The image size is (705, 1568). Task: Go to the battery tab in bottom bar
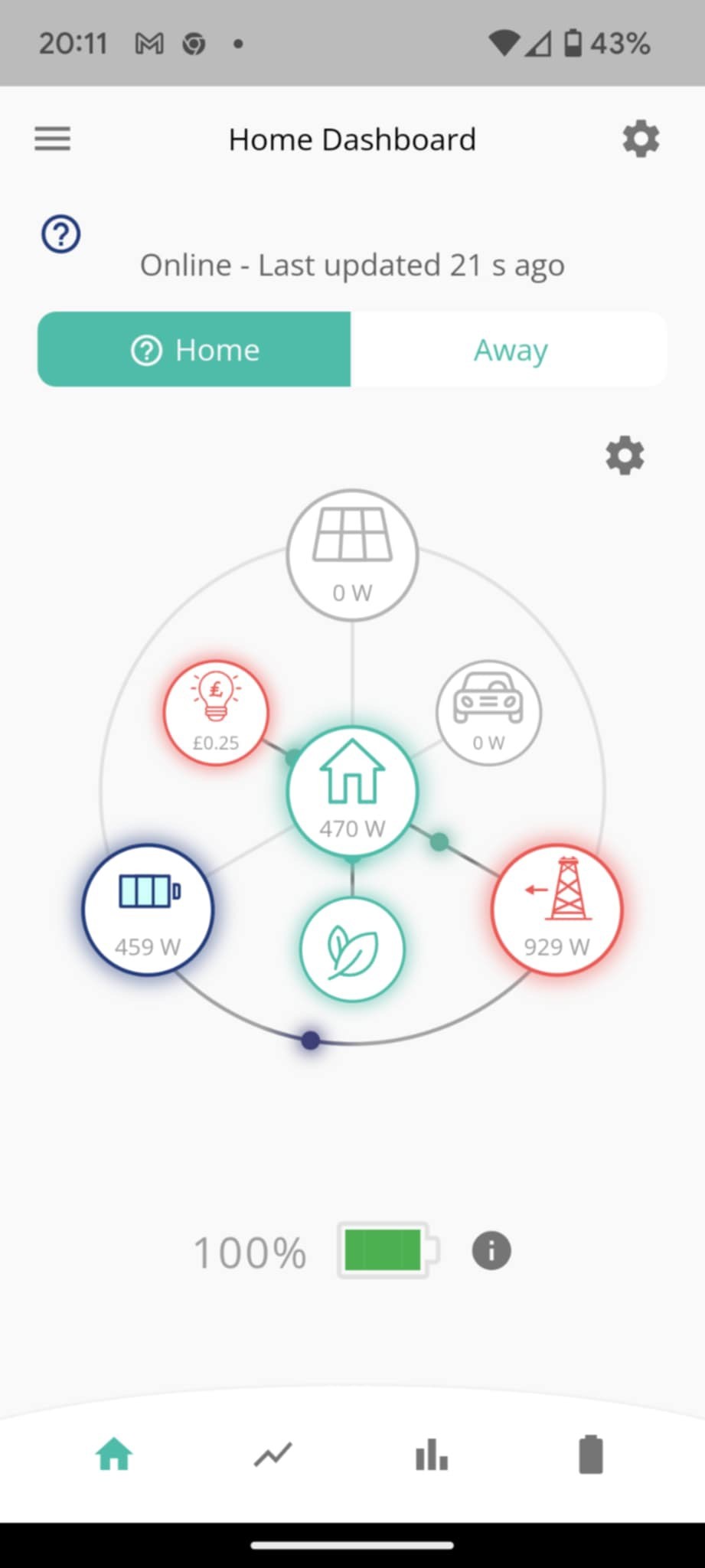pos(591,1455)
